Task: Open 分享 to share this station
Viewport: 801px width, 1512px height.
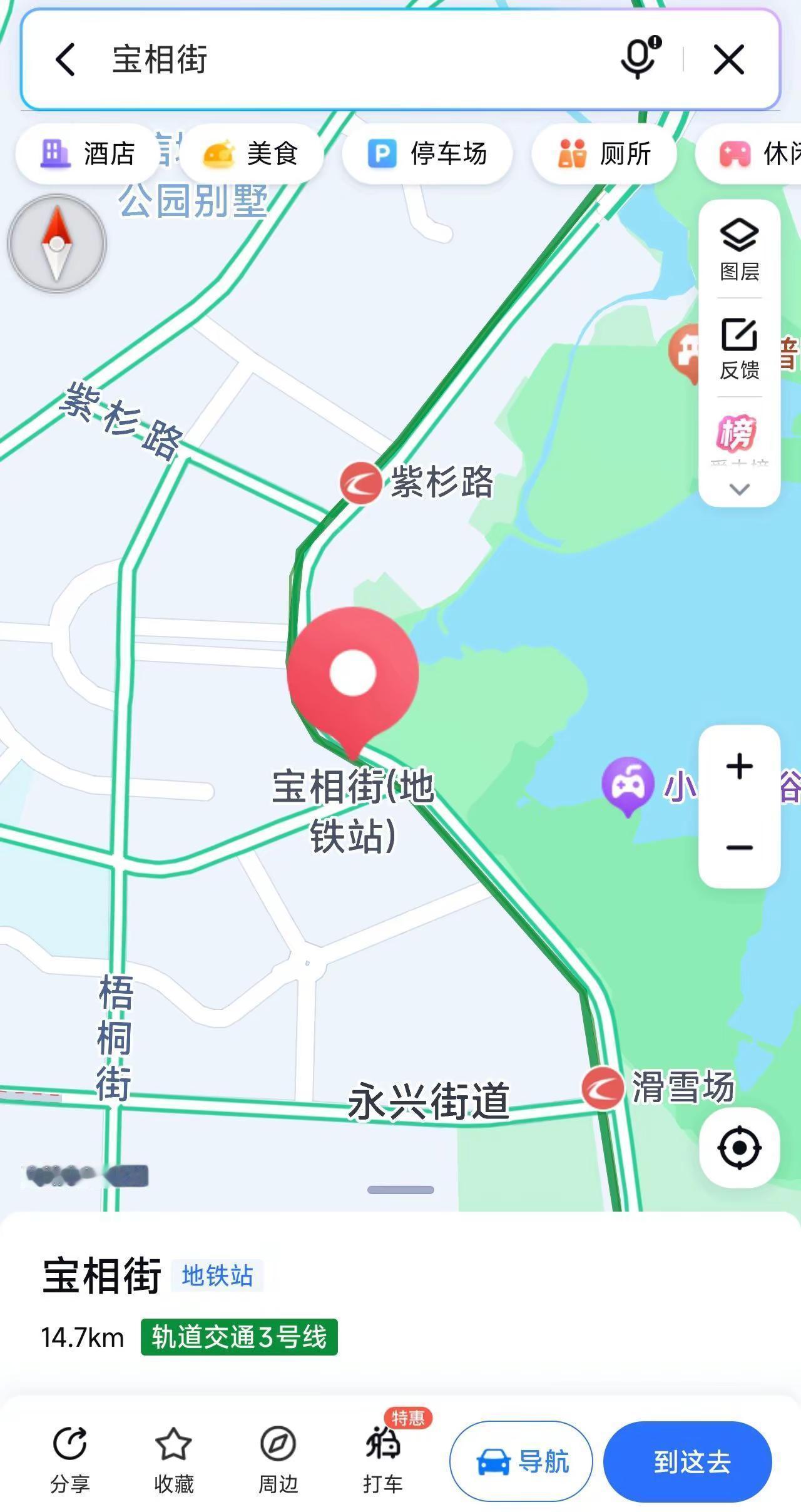Action: [x=71, y=1461]
